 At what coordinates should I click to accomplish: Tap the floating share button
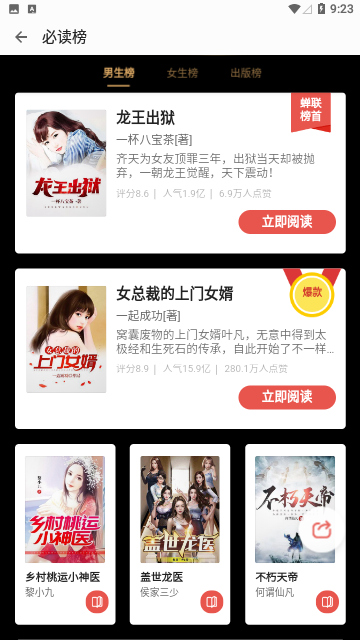(x=322, y=530)
